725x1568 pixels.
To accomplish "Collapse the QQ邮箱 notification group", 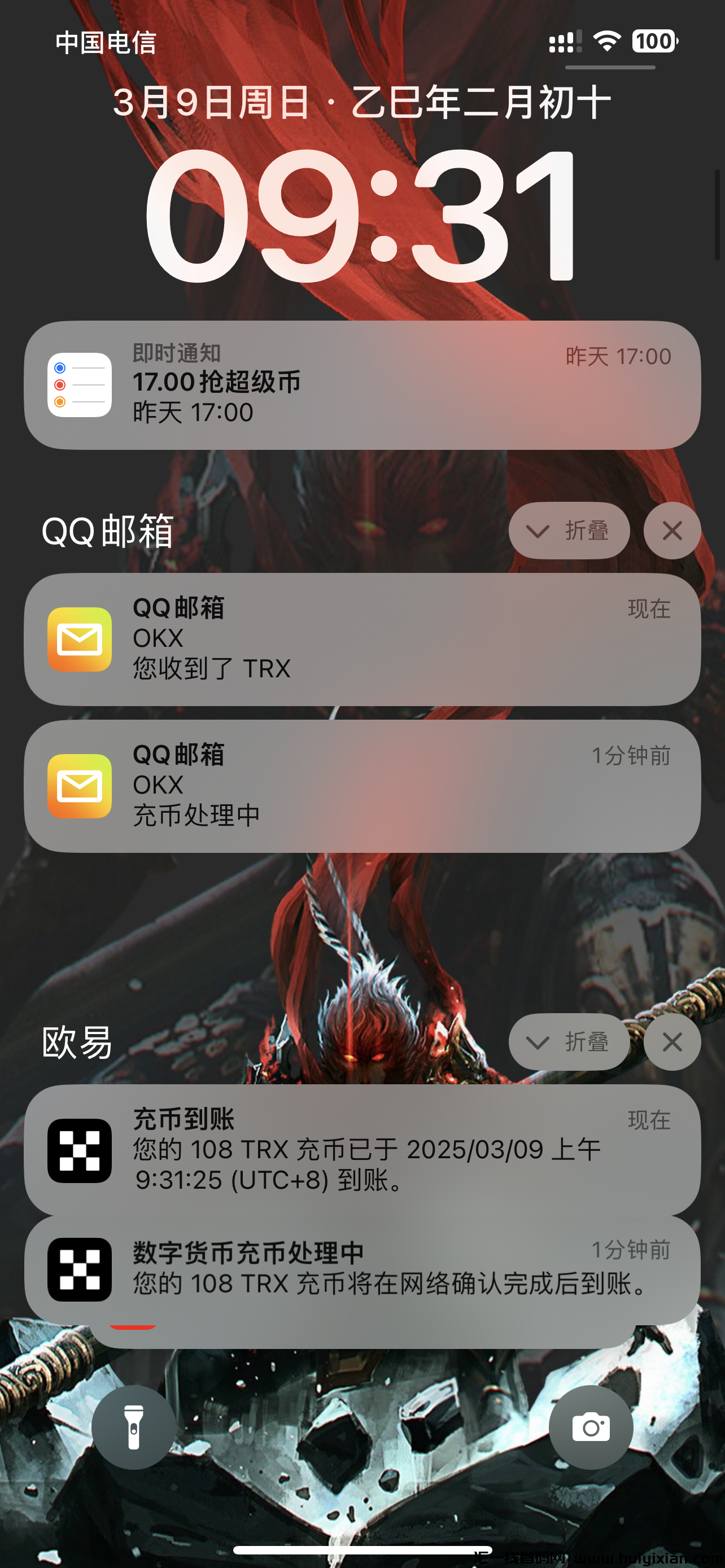I will [x=569, y=530].
